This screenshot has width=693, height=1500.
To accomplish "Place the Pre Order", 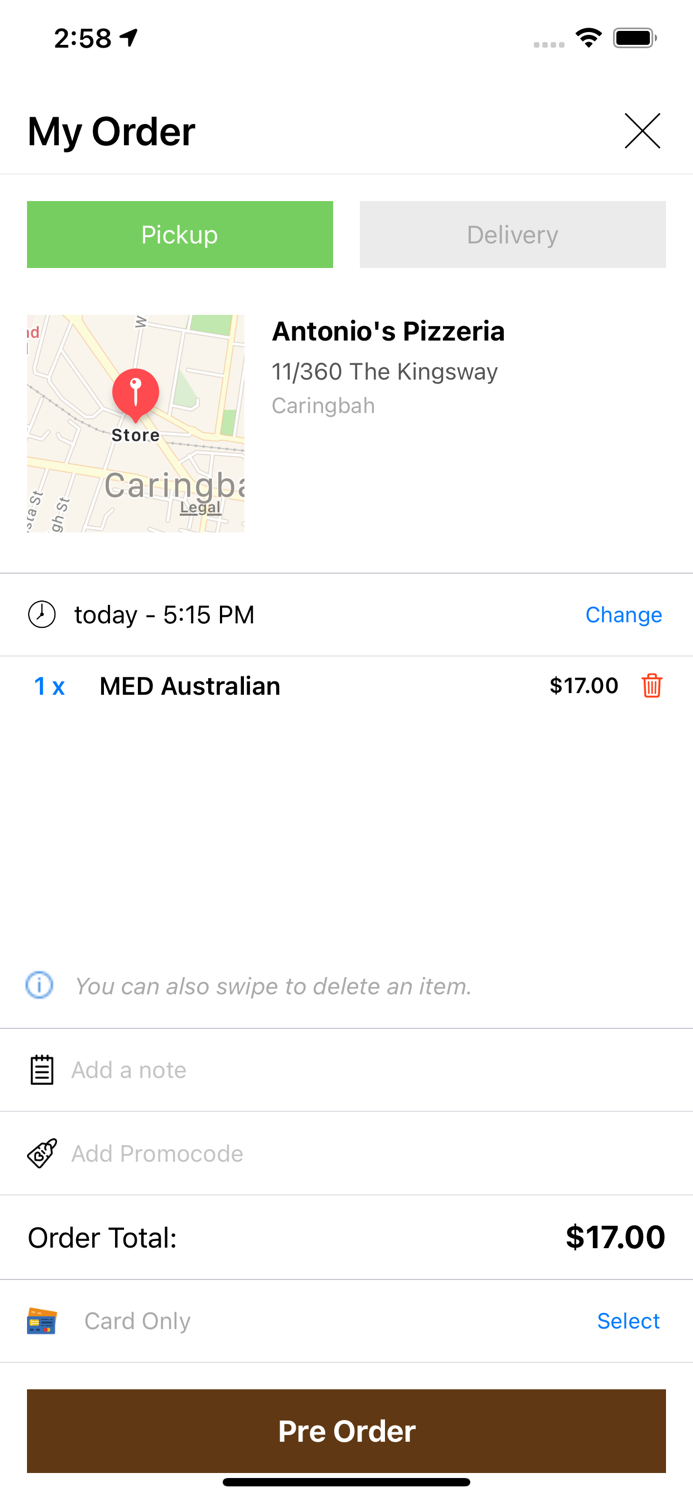I will point(346,1431).
